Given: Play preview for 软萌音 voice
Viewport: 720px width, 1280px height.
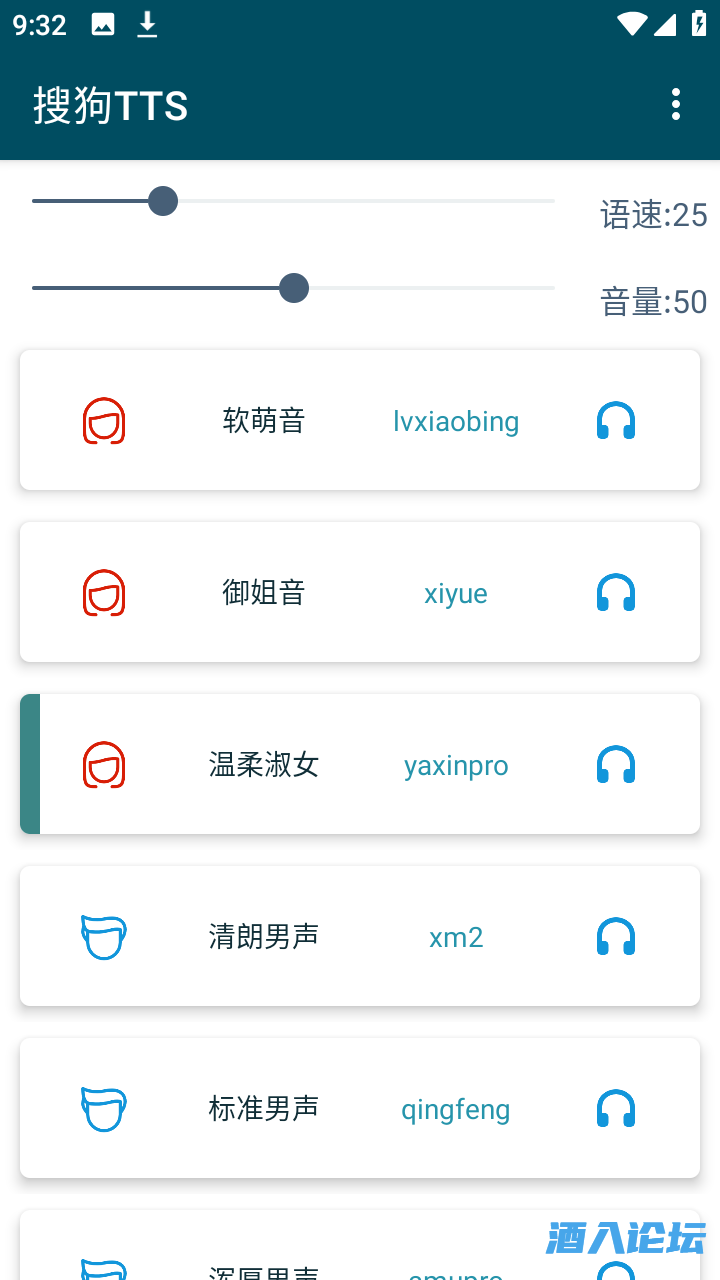Looking at the screenshot, I should coord(615,420).
